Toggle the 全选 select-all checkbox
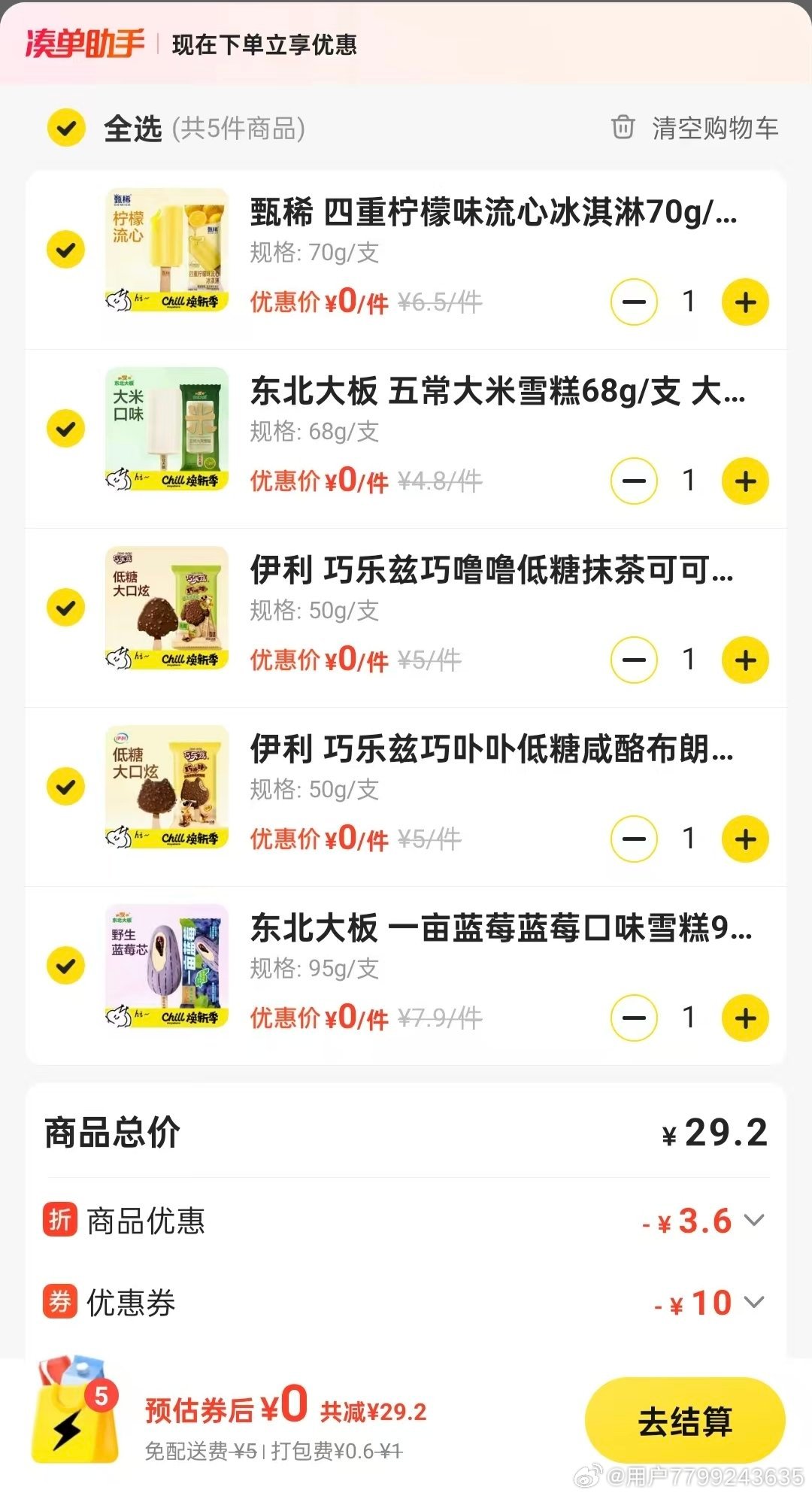 click(66, 128)
